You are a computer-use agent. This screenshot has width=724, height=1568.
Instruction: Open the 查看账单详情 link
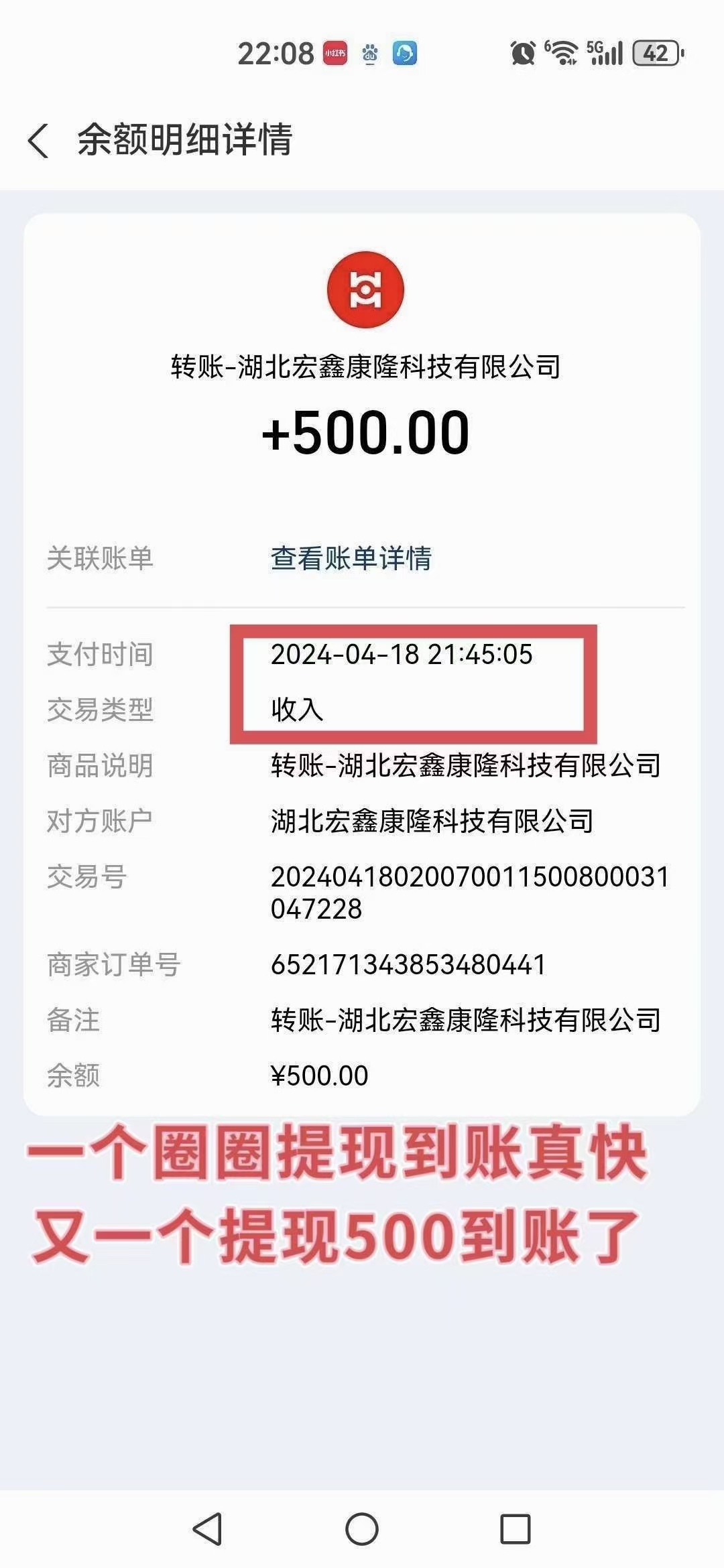click(x=351, y=558)
